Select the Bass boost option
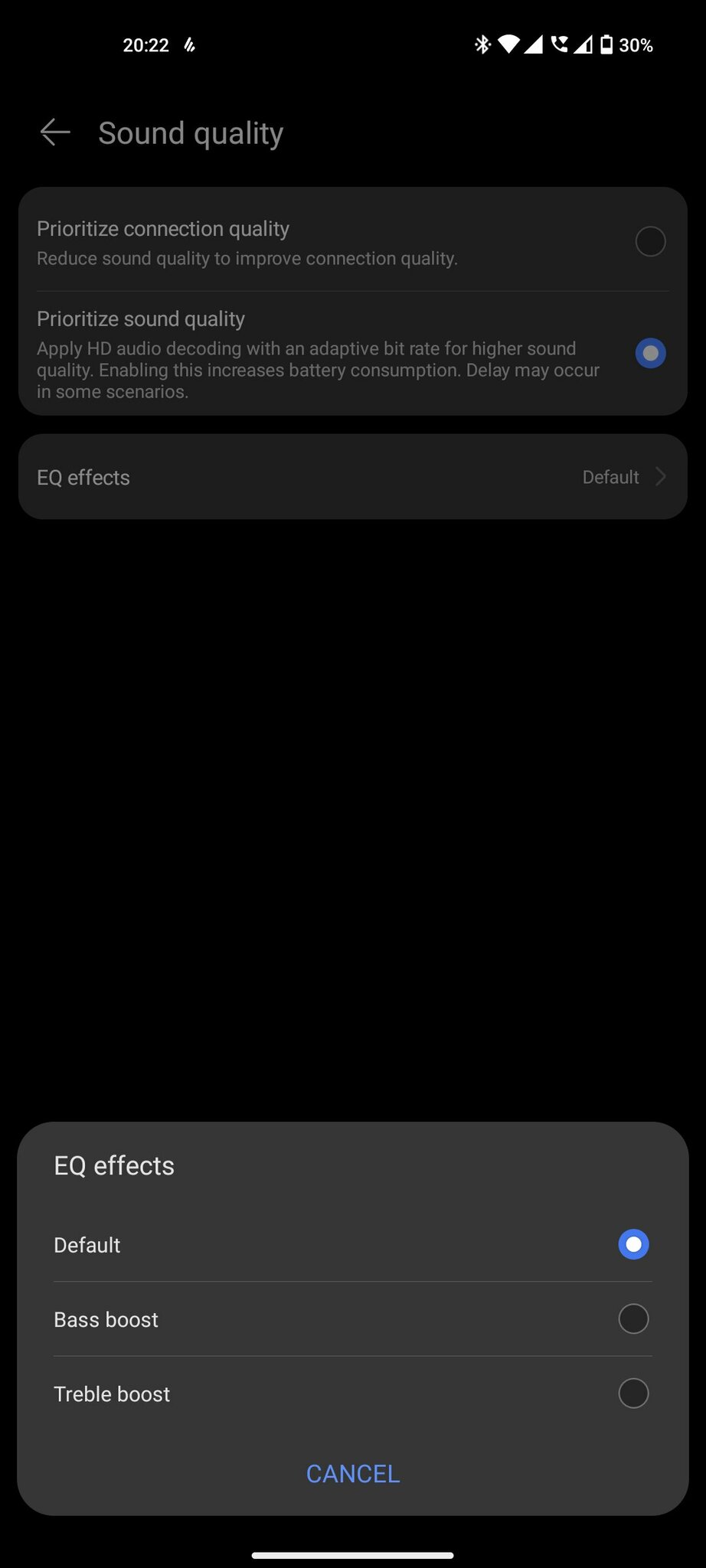Screen dimensions: 706x1568 [x=352, y=1319]
